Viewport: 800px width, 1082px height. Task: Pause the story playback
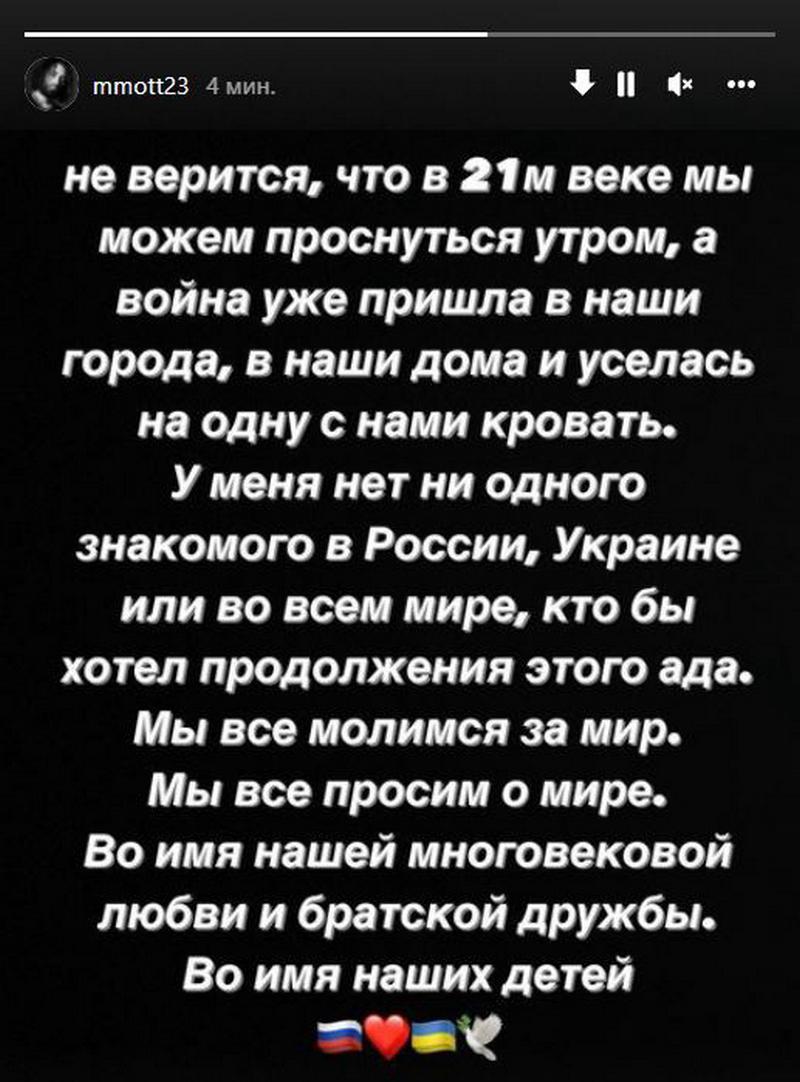[629, 85]
